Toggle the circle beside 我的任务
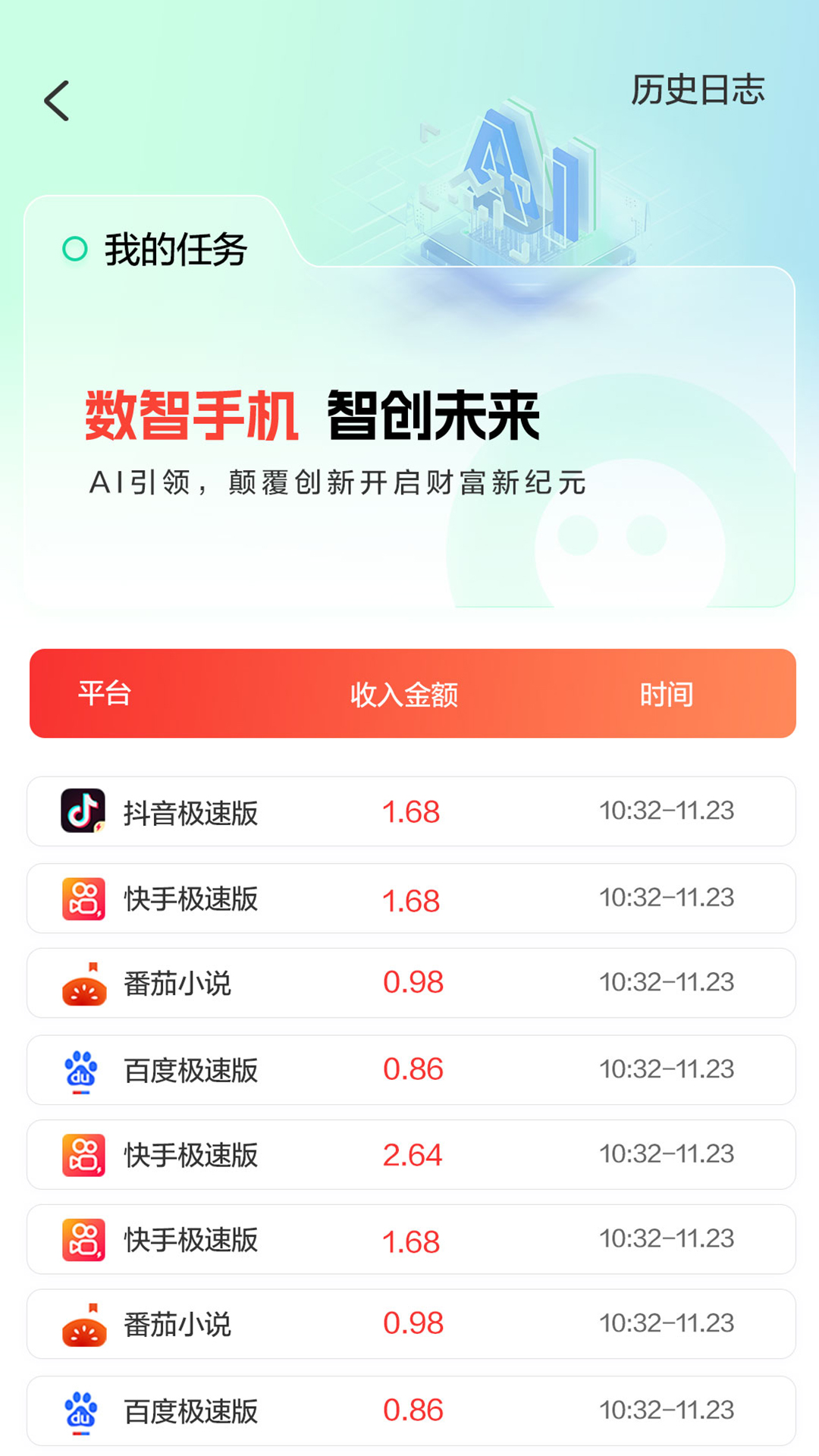The image size is (819, 1456). coord(74,246)
